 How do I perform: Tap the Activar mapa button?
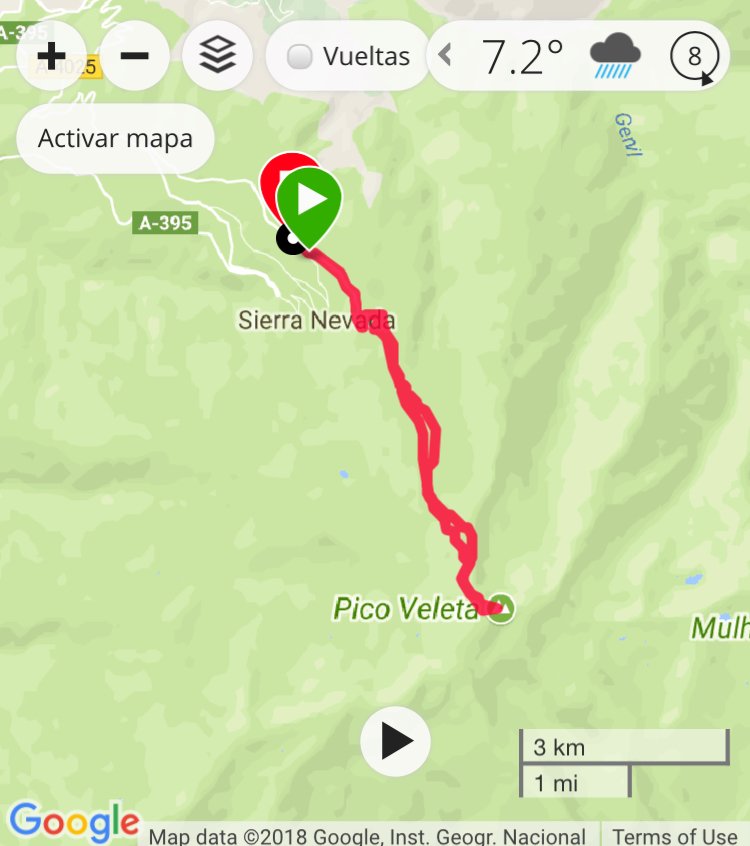[x=115, y=138]
